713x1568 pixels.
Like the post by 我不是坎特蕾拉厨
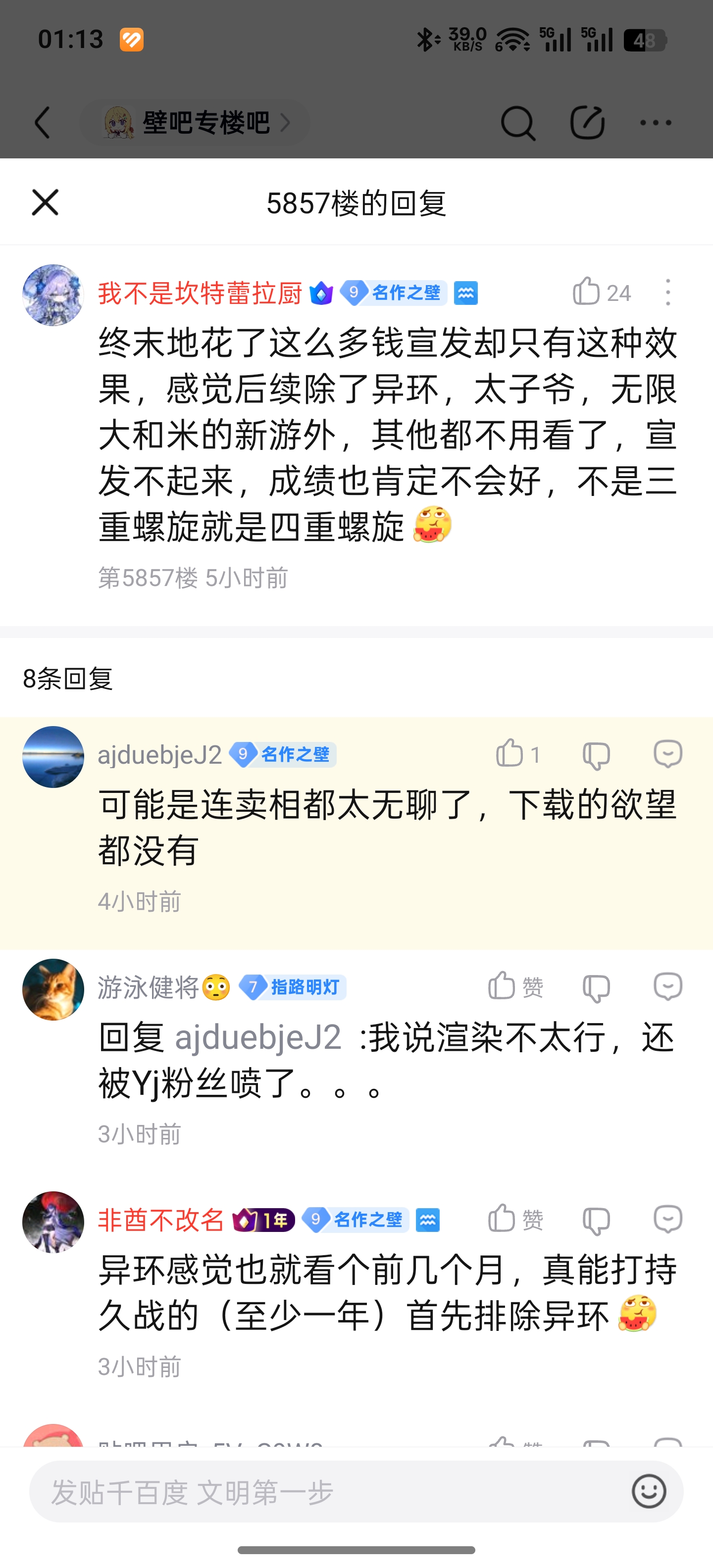click(586, 292)
